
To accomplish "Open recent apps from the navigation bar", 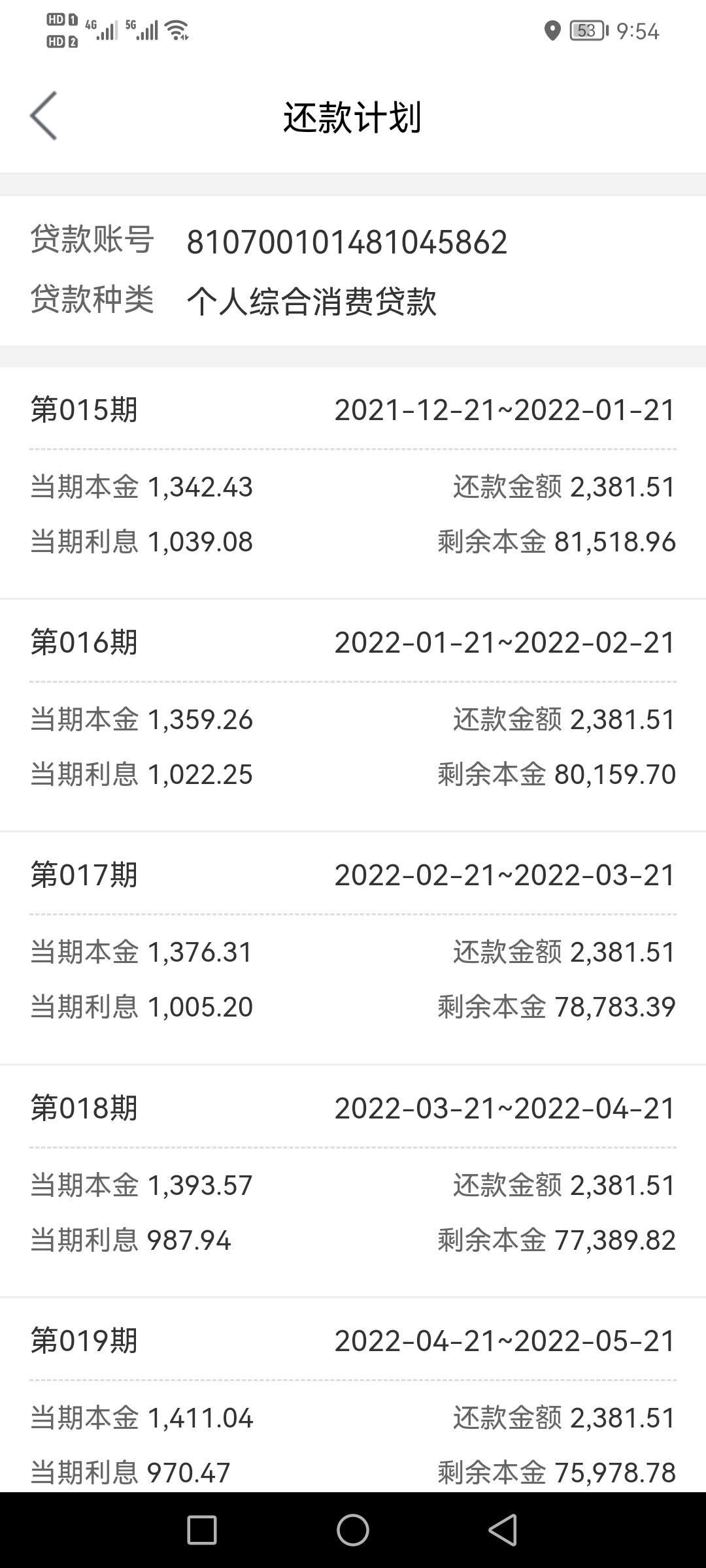I will tap(202, 1530).
